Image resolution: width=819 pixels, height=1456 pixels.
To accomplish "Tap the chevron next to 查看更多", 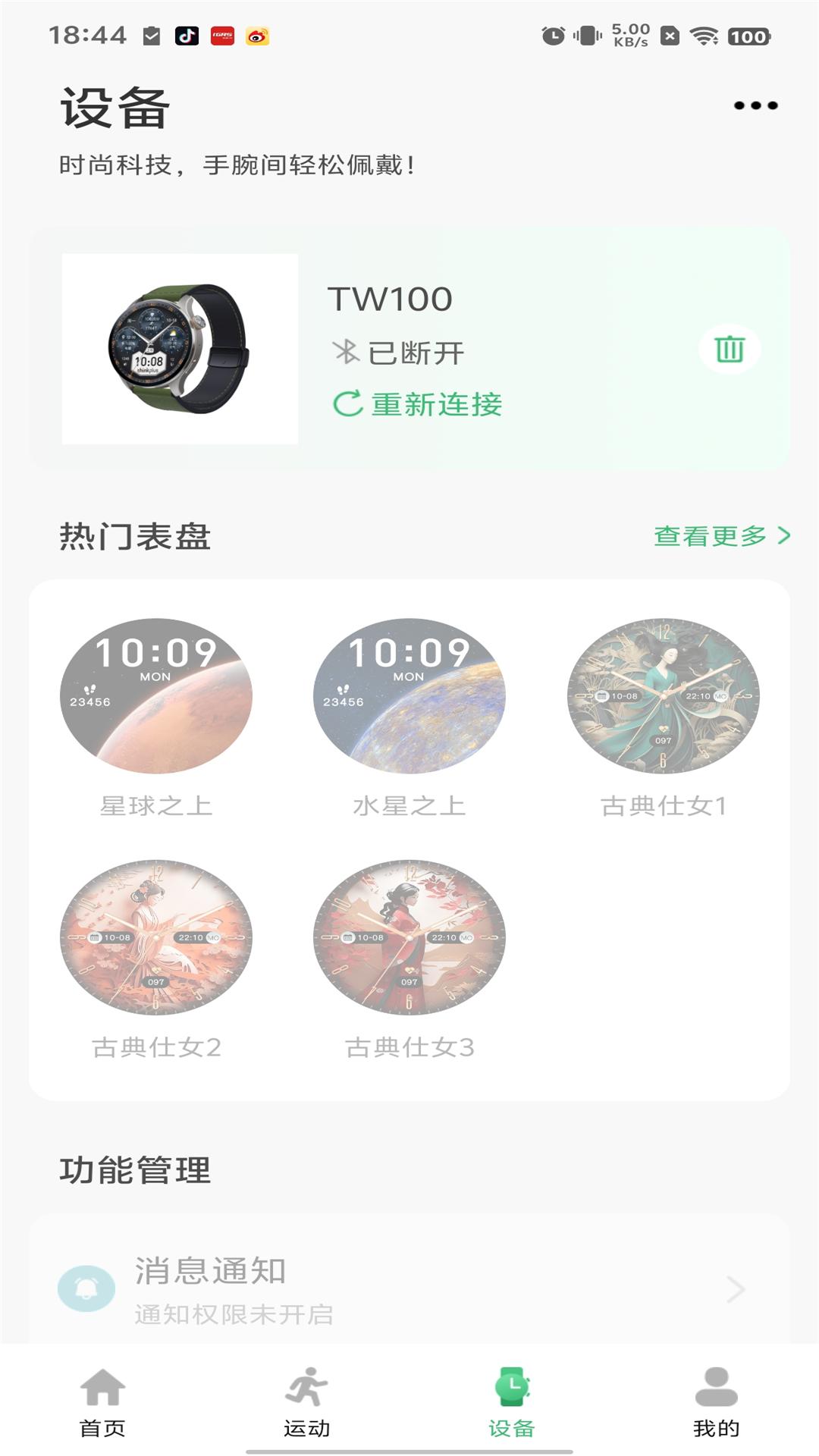I will [x=783, y=536].
